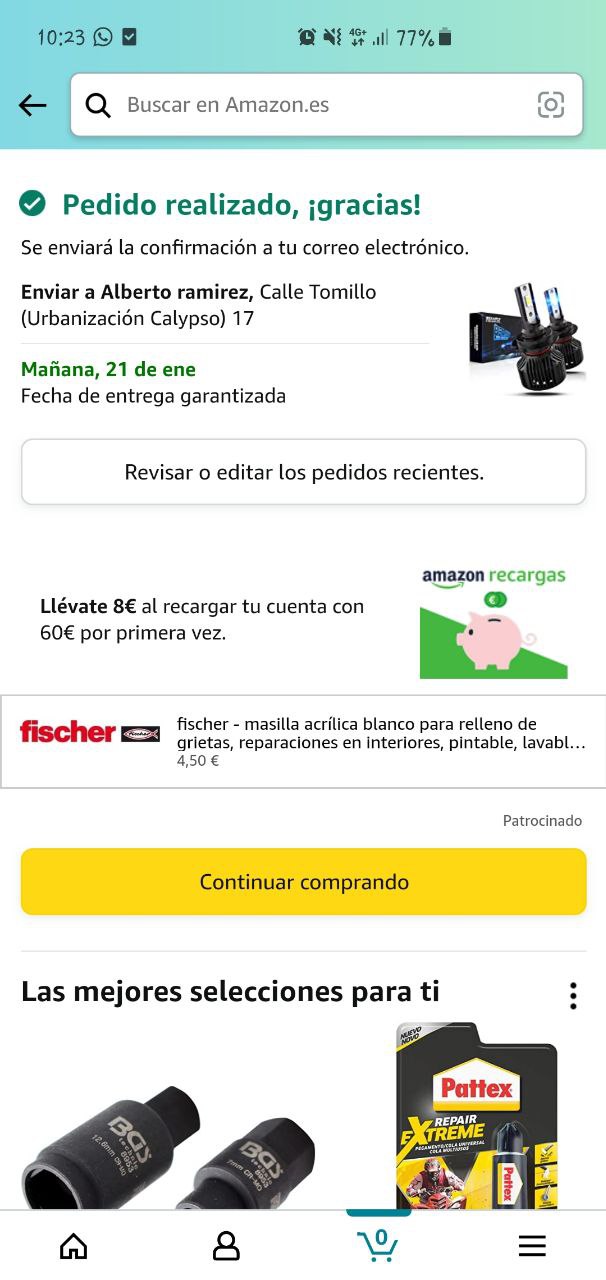
Task: Tap the Buscar en Amazon.es search field
Action: coord(310,105)
